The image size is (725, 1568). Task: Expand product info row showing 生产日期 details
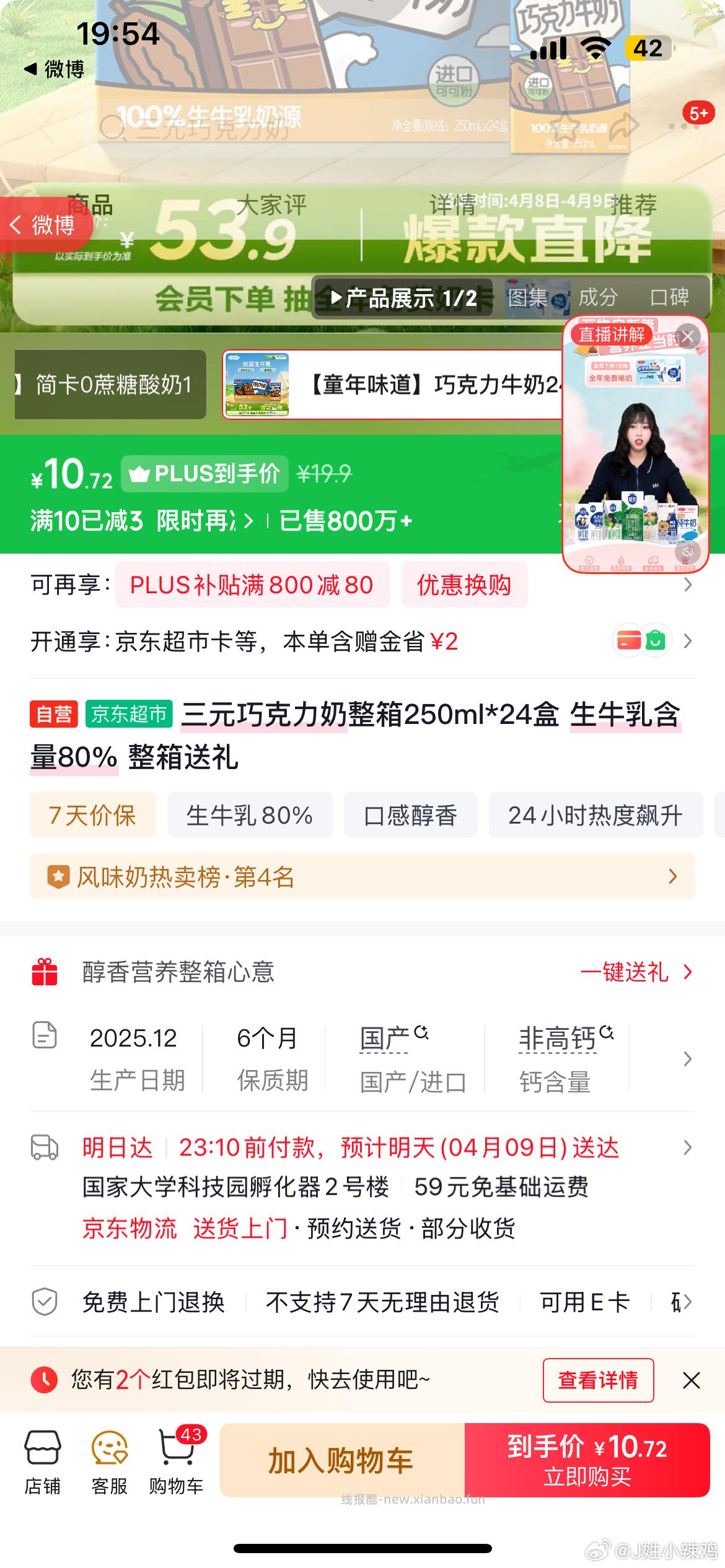(361, 1059)
